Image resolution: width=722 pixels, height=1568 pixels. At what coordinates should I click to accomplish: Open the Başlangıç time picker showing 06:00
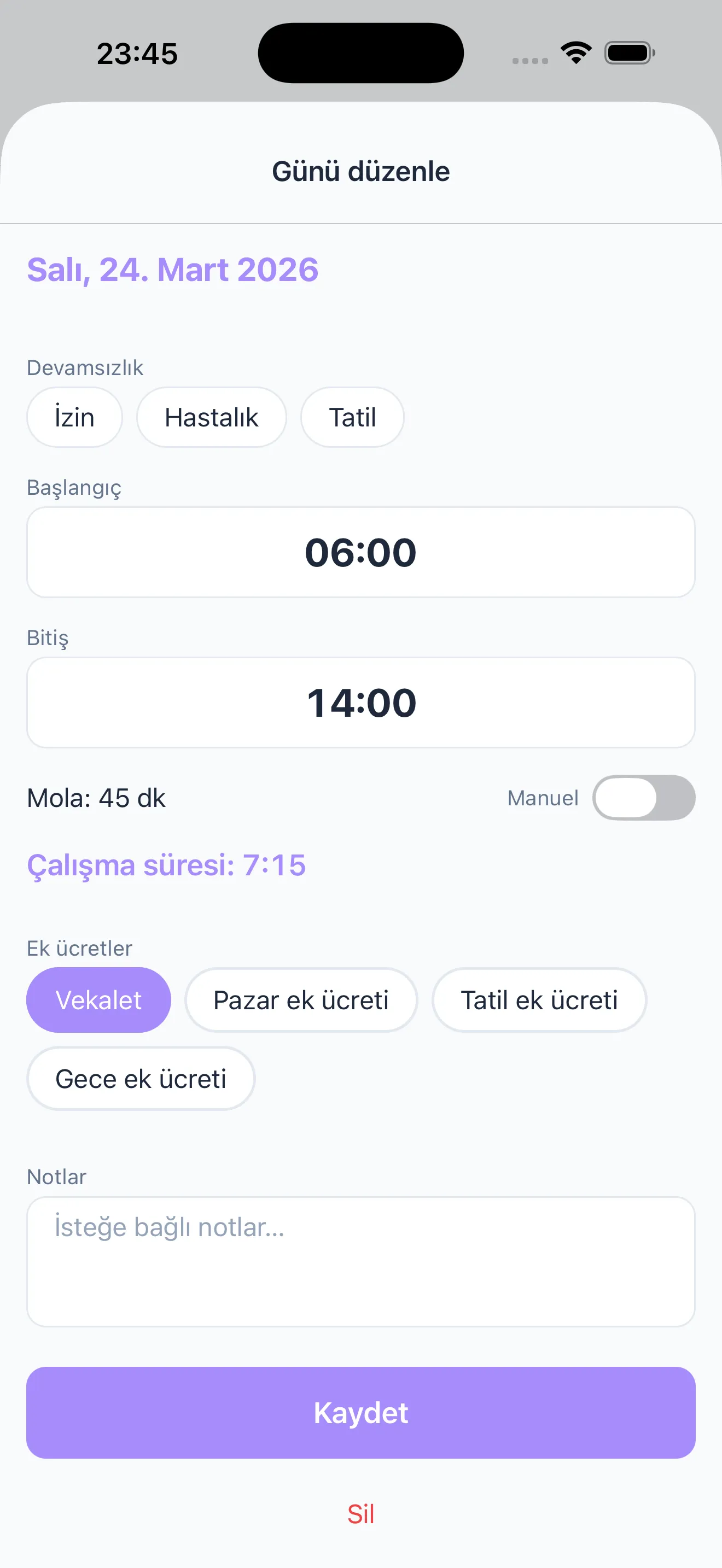pyautogui.click(x=361, y=552)
